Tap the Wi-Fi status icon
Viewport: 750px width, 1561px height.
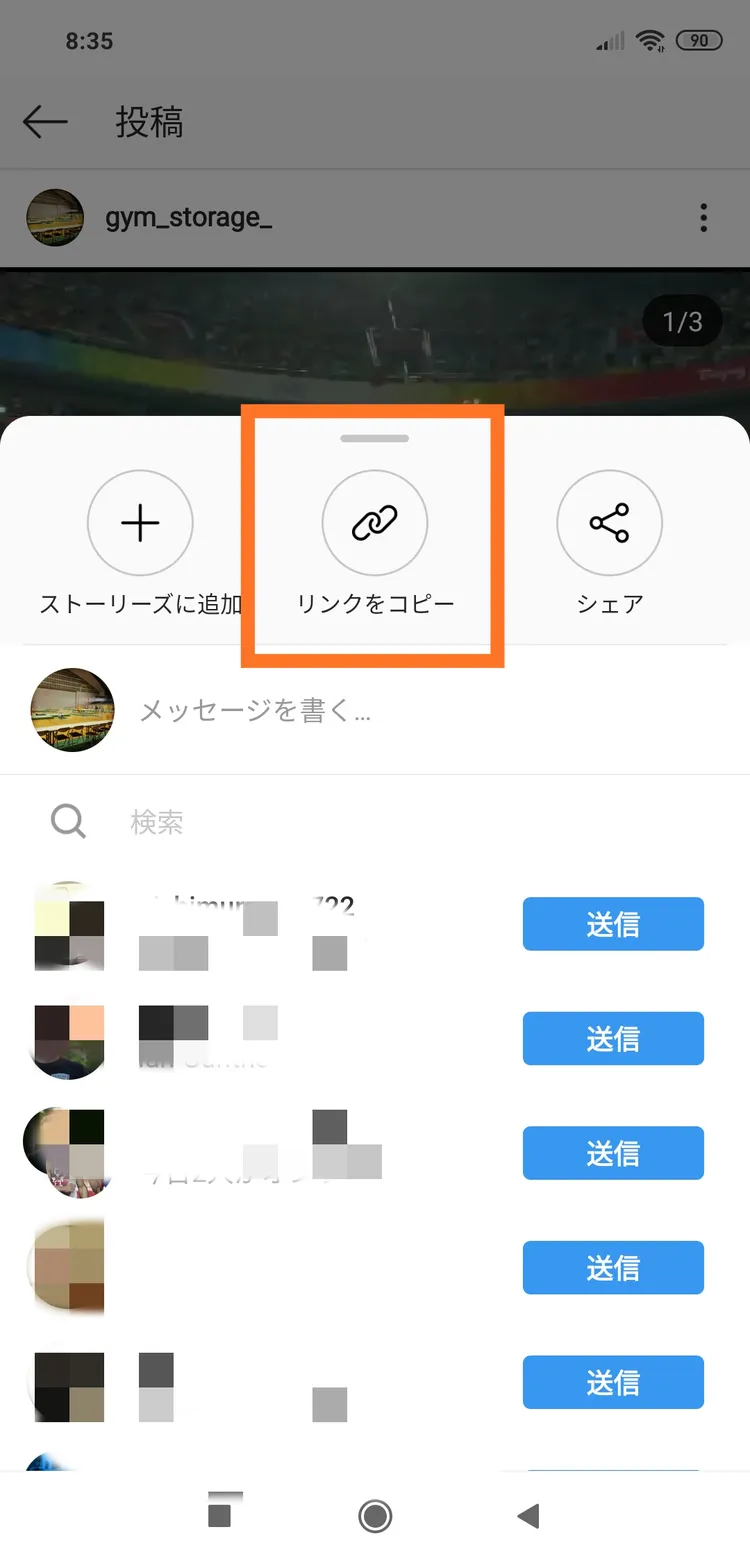[x=649, y=40]
